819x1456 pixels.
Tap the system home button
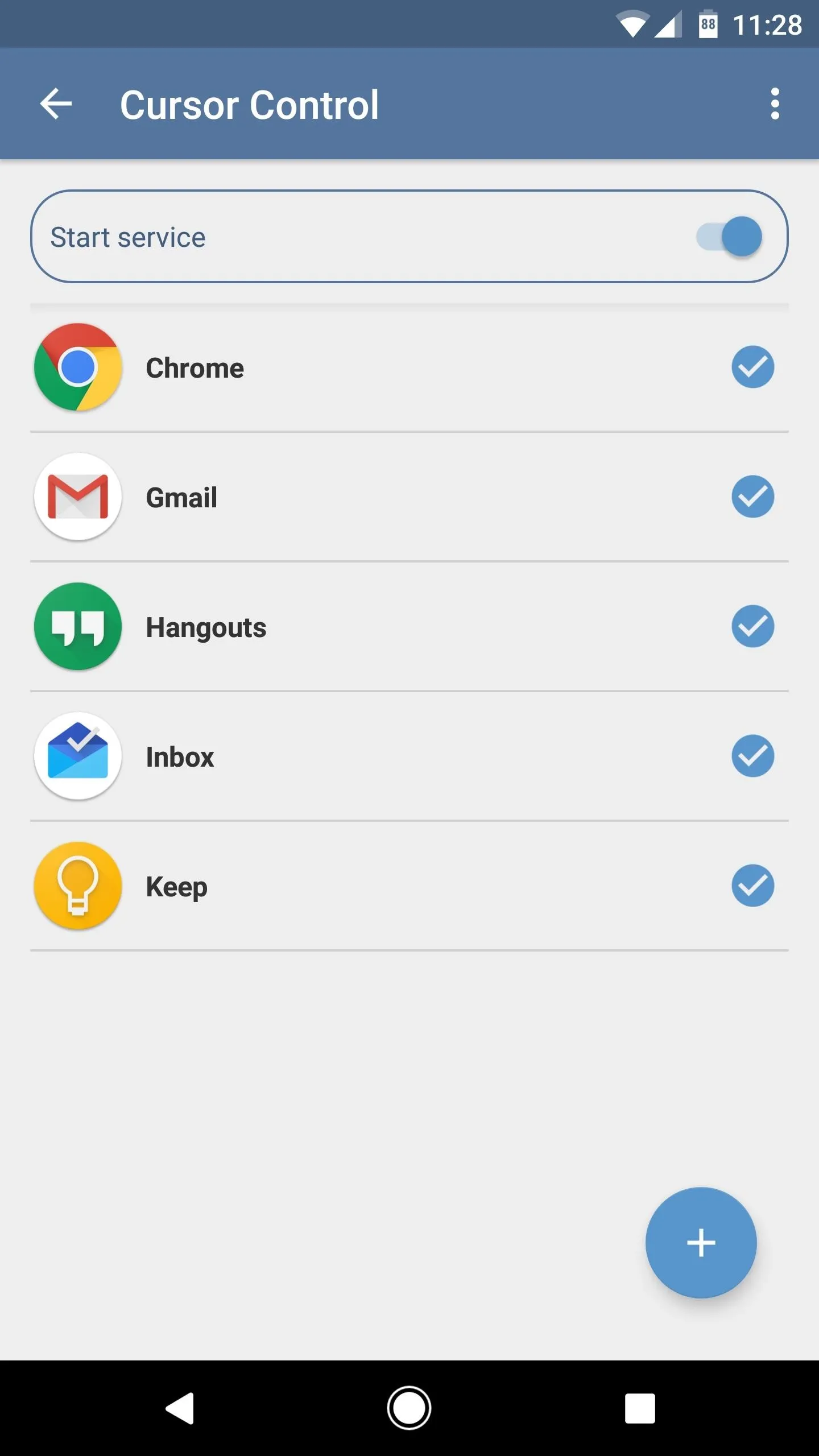pyautogui.click(x=409, y=1408)
